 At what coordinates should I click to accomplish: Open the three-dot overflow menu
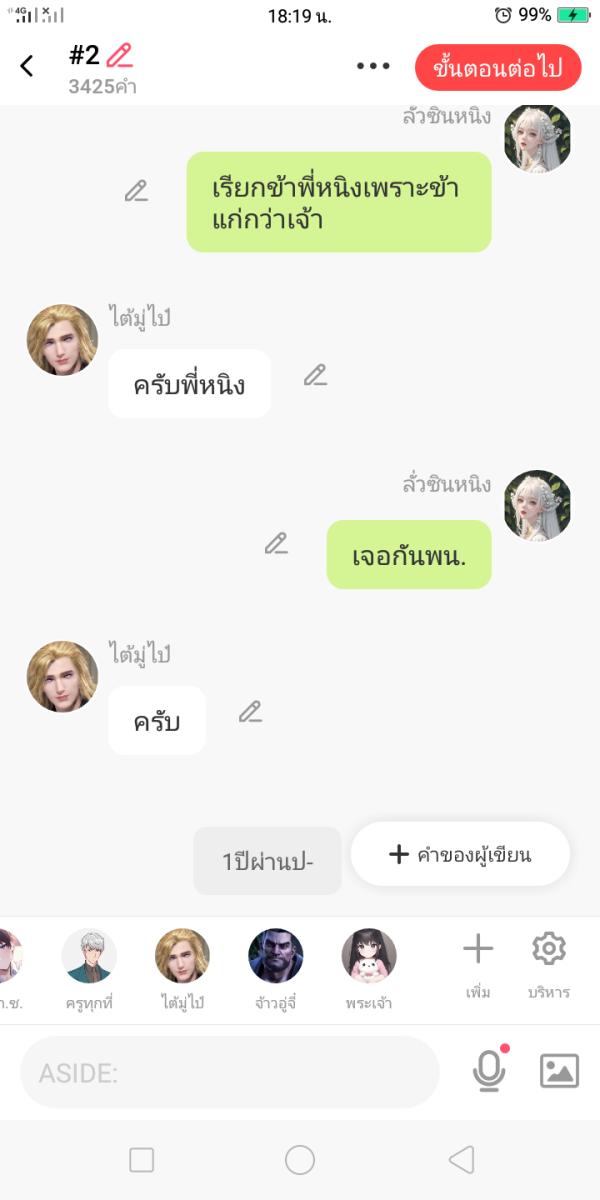coord(373,67)
